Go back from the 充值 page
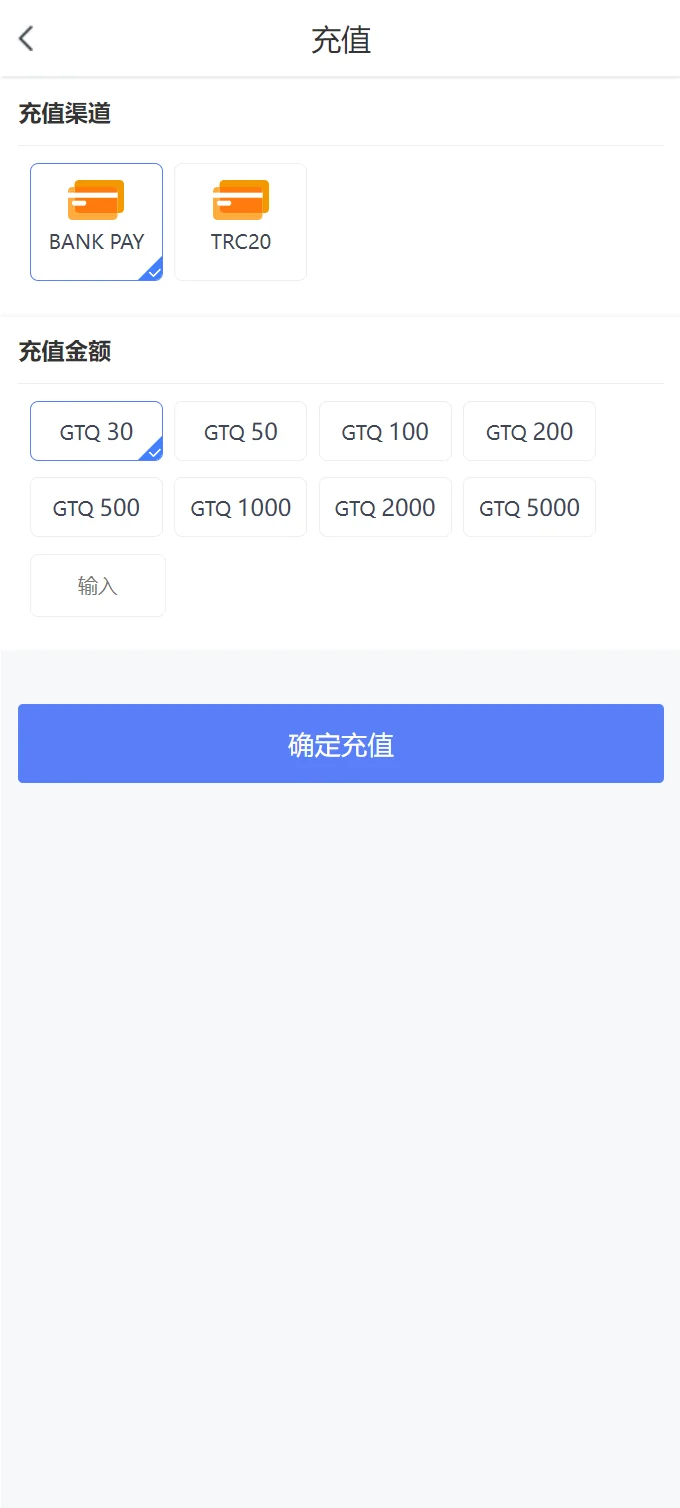This screenshot has width=680, height=1508. 26,39
